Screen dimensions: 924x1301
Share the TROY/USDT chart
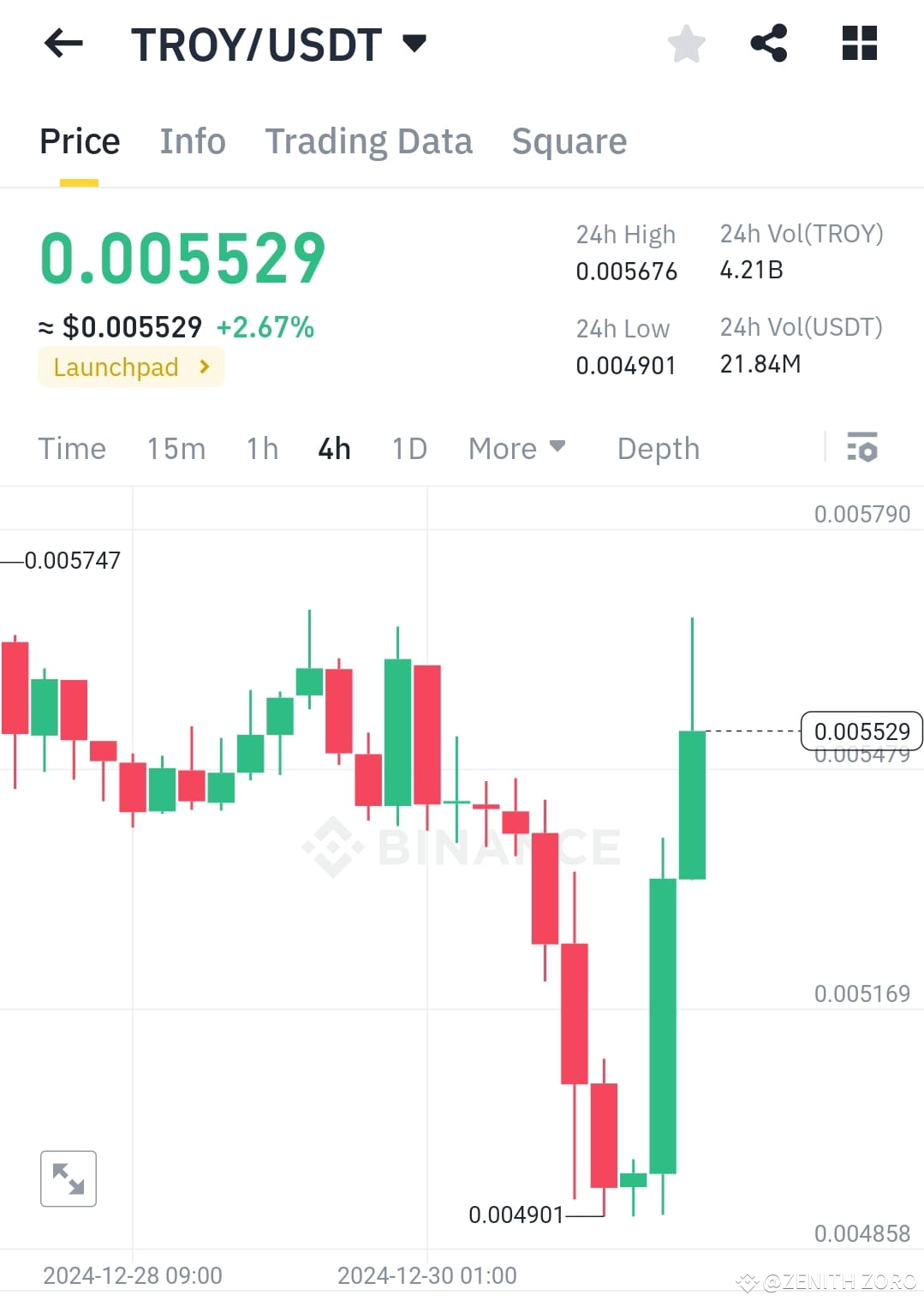pyautogui.click(x=768, y=44)
